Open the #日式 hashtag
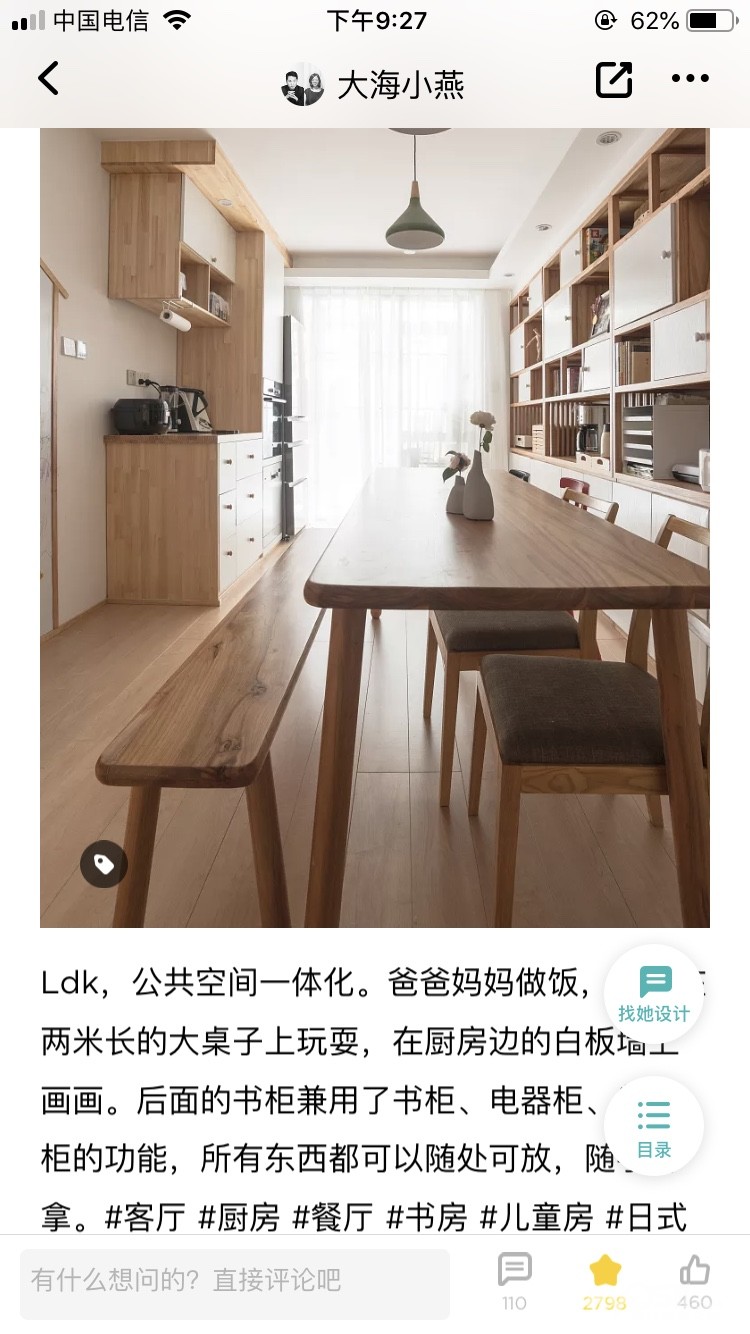This screenshot has width=750, height=1334. pos(647,1217)
